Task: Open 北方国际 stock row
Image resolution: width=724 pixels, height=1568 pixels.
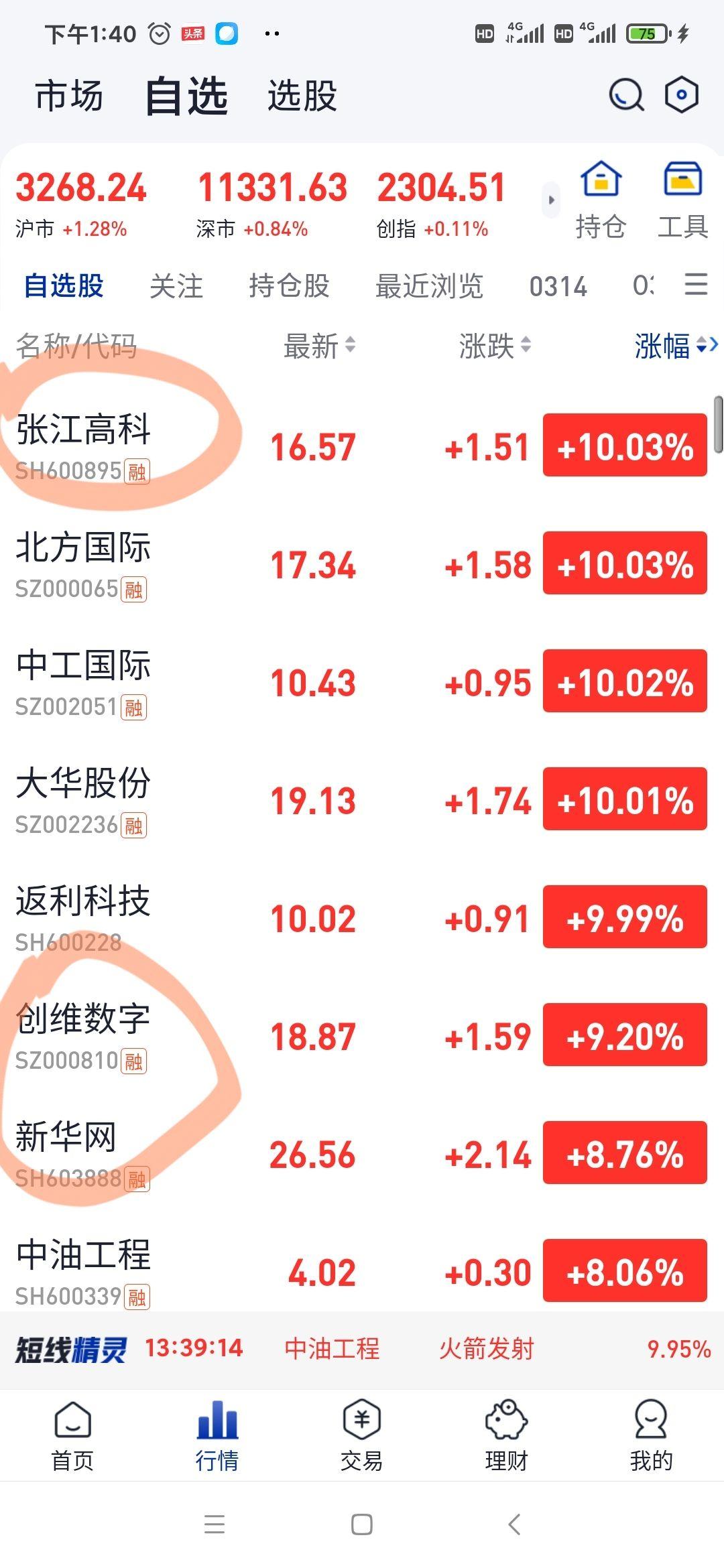Action: (x=362, y=565)
